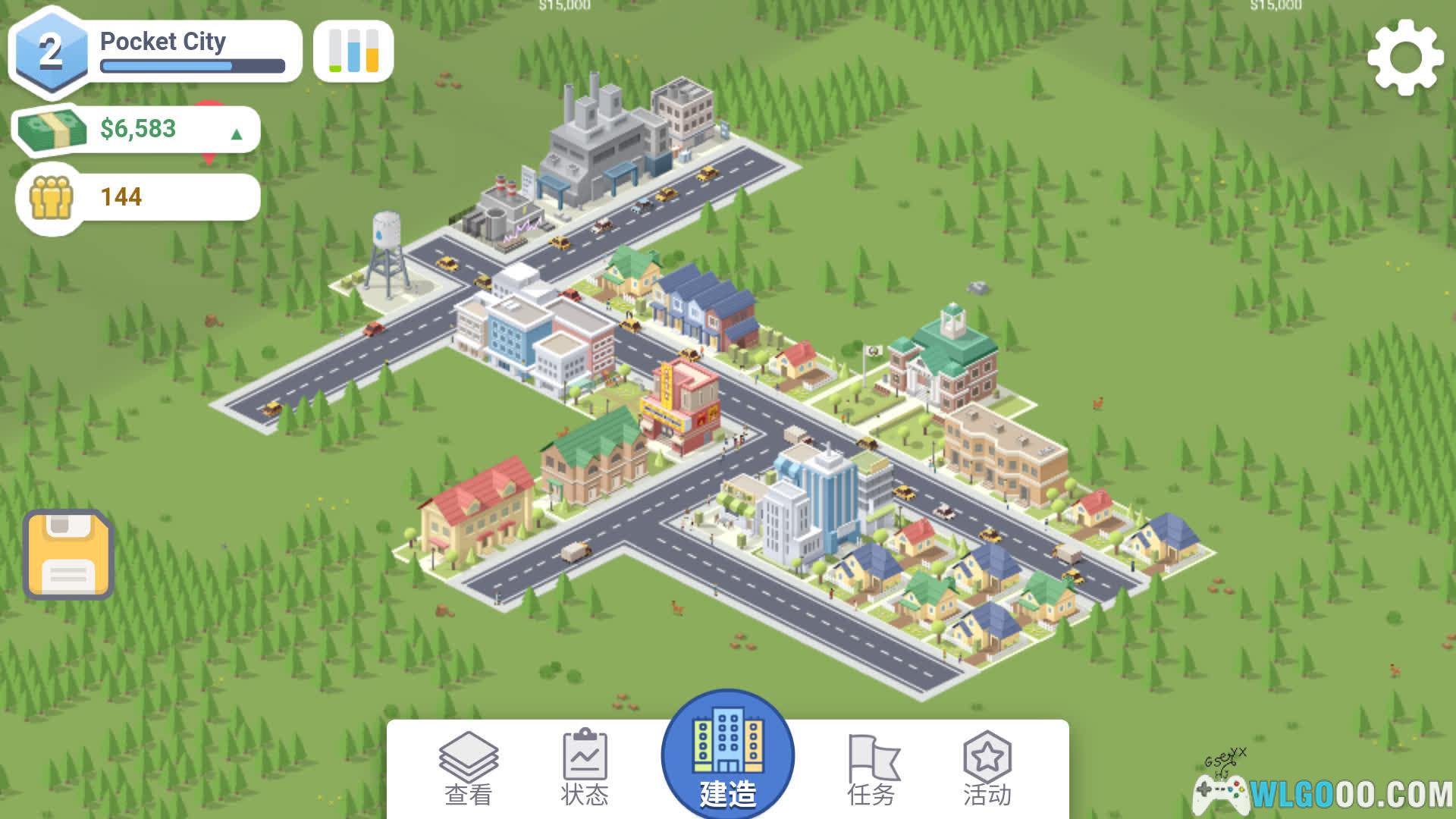Viewport: 1456px width, 819px height.
Task: Expand the $6,583 cash panel
Action: tap(136, 130)
